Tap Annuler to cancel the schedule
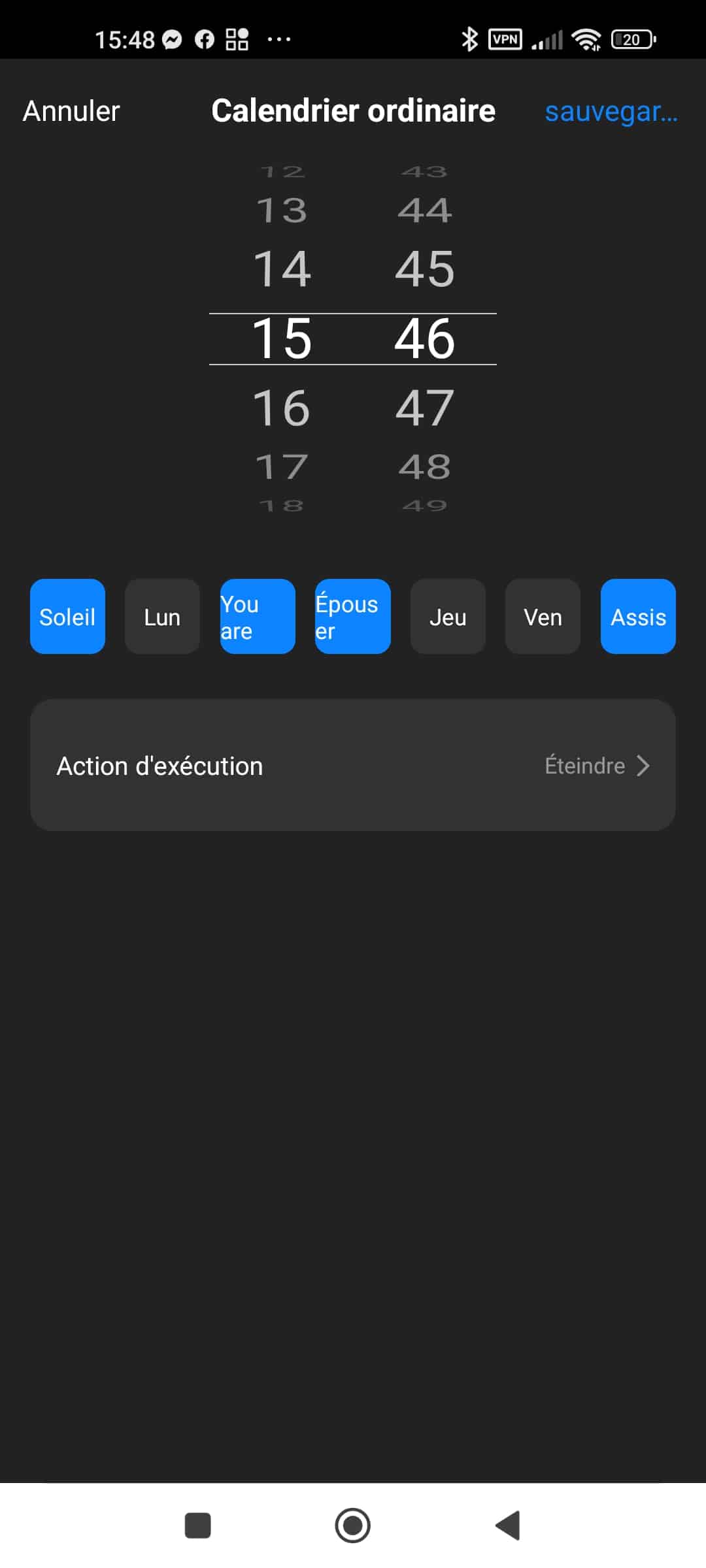 tap(71, 111)
